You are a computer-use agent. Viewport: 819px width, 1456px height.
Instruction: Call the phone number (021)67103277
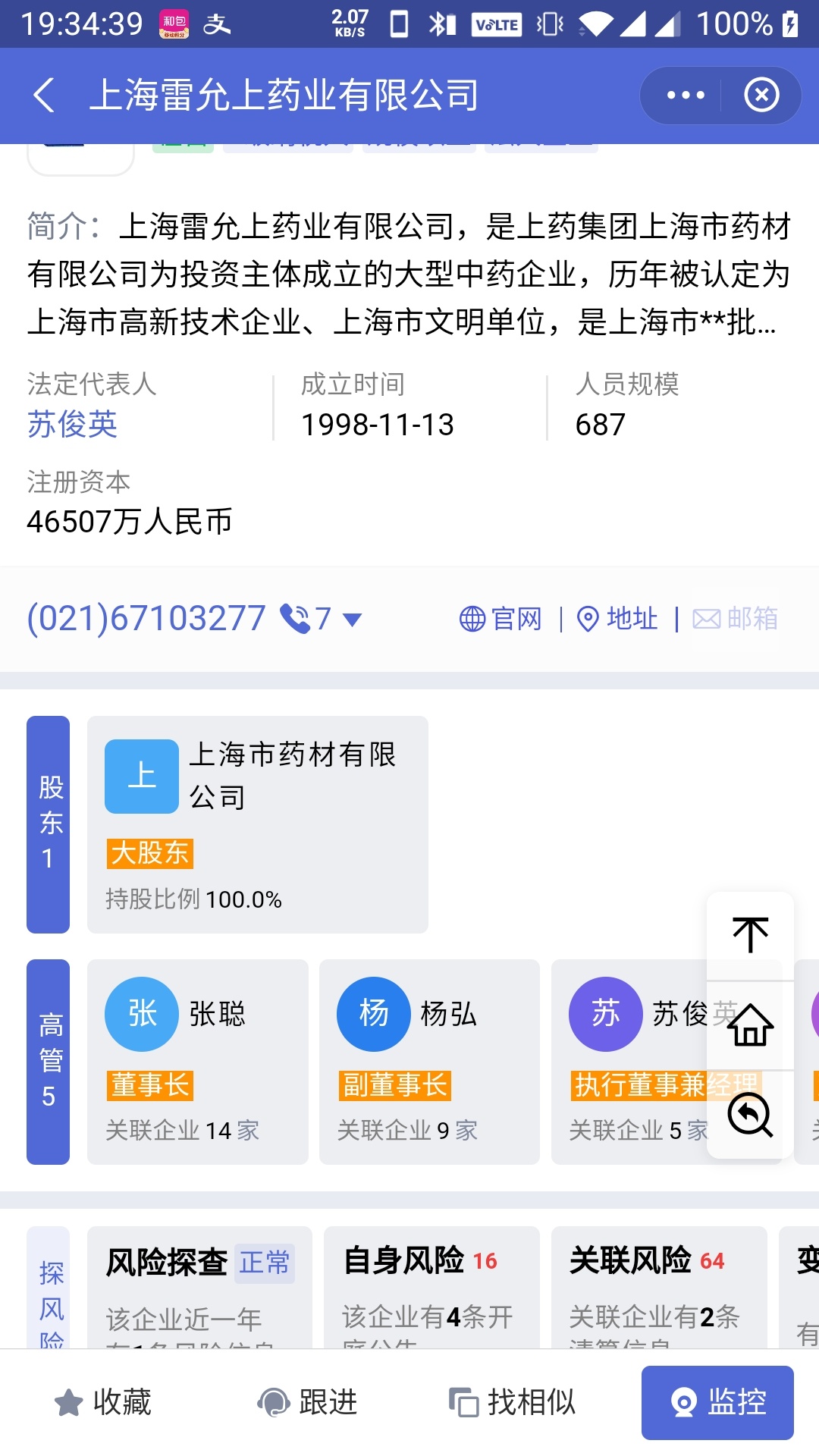[146, 618]
